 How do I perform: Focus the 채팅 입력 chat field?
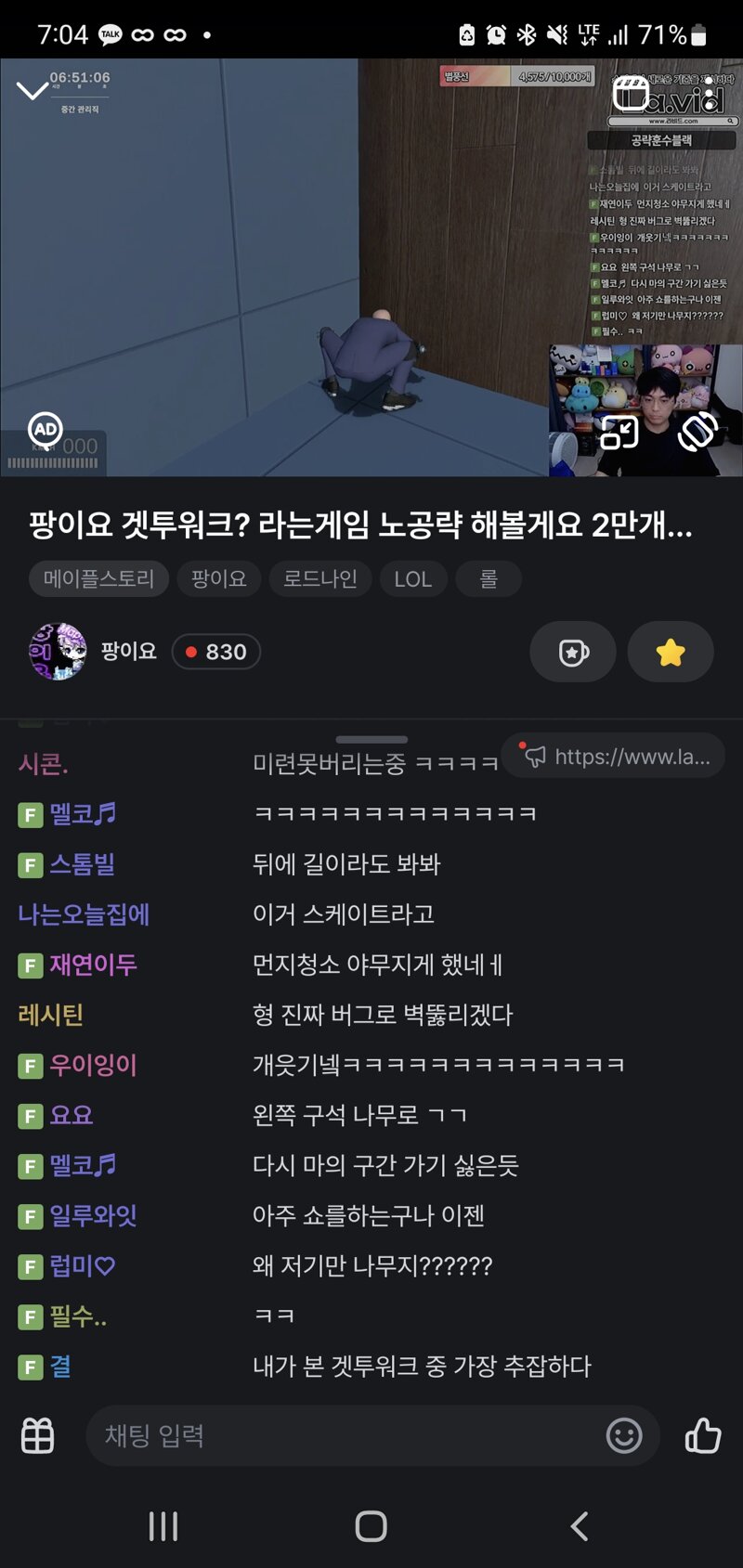pyautogui.click(x=344, y=1435)
